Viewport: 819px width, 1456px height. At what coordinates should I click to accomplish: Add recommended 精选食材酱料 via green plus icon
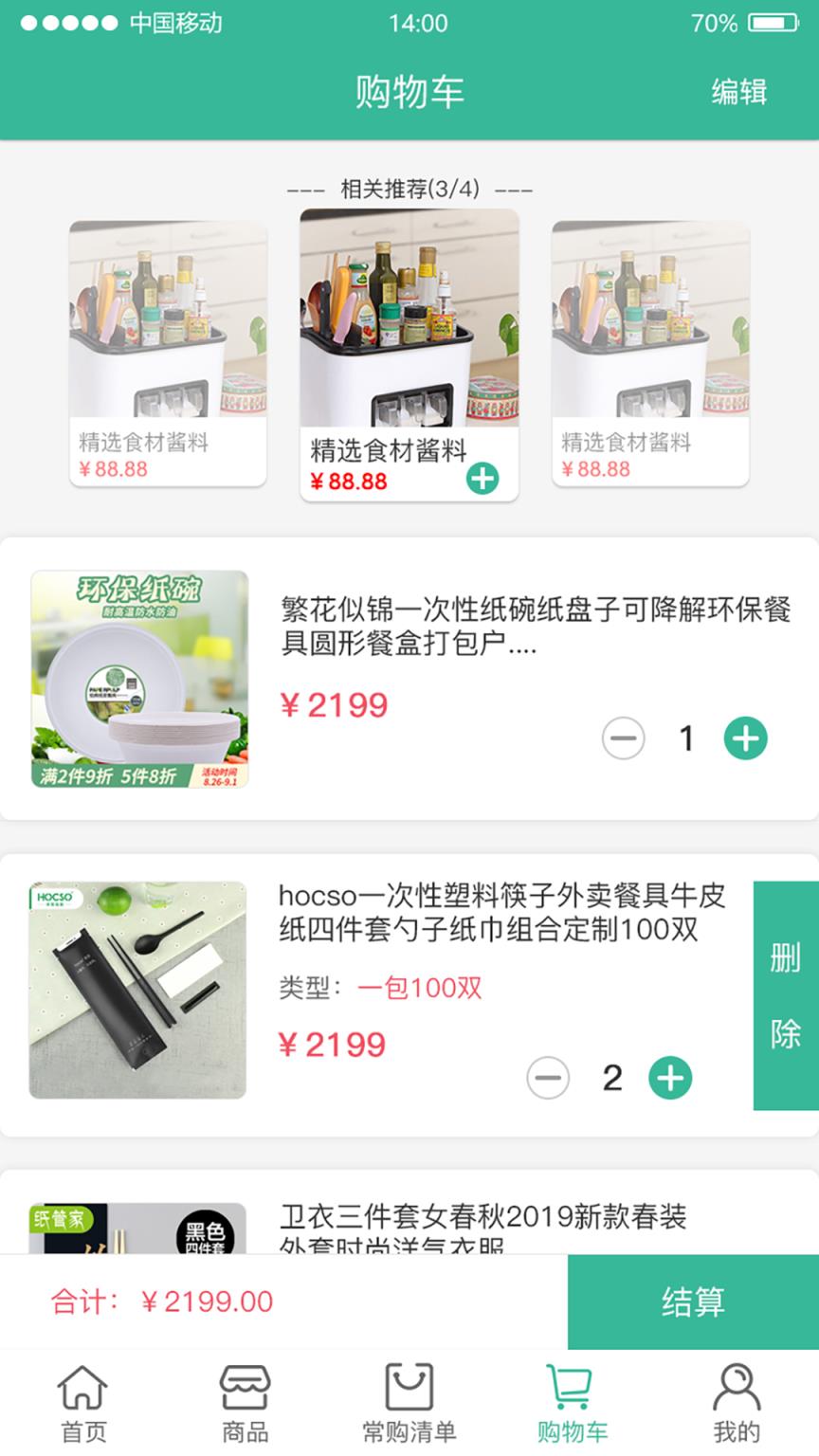tap(483, 480)
